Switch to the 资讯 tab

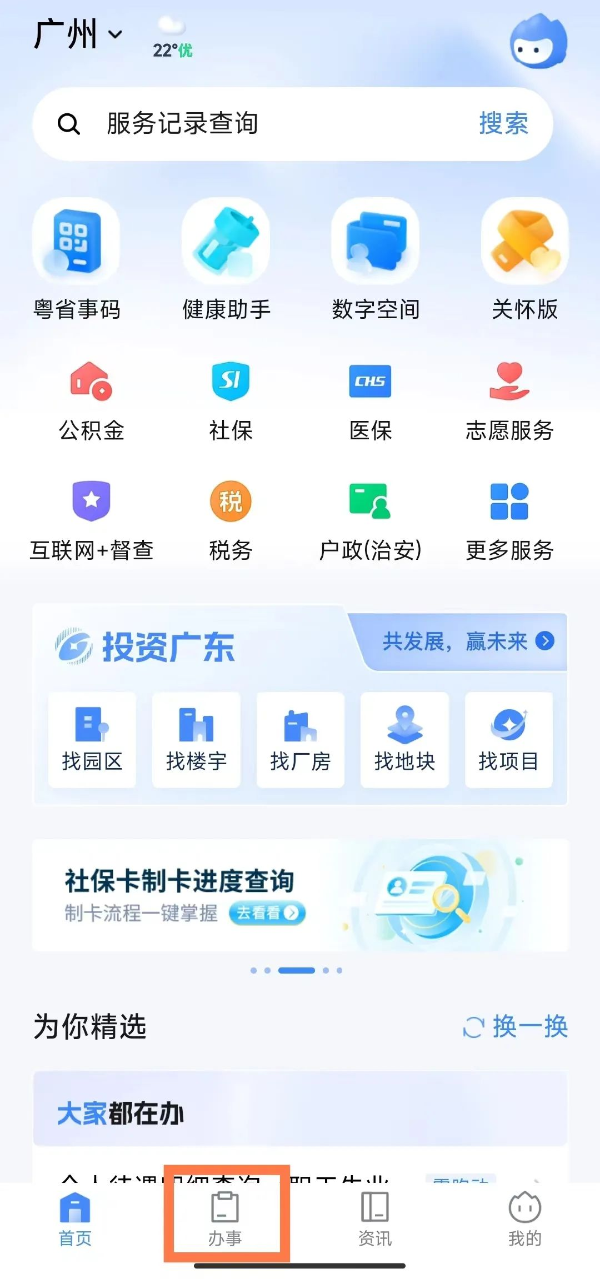(x=375, y=1218)
